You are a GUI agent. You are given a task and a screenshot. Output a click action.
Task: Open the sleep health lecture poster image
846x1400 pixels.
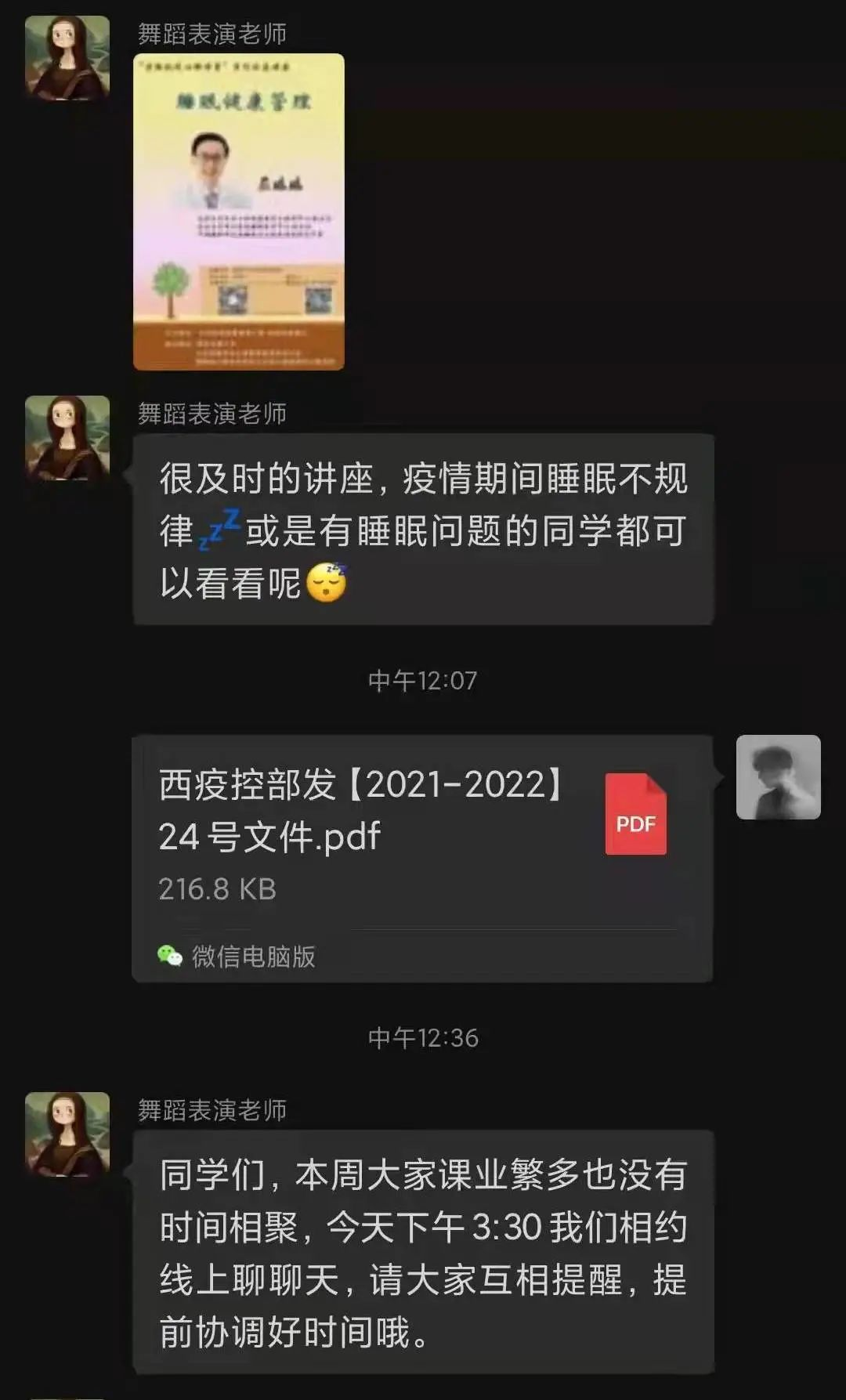pos(239,212)
